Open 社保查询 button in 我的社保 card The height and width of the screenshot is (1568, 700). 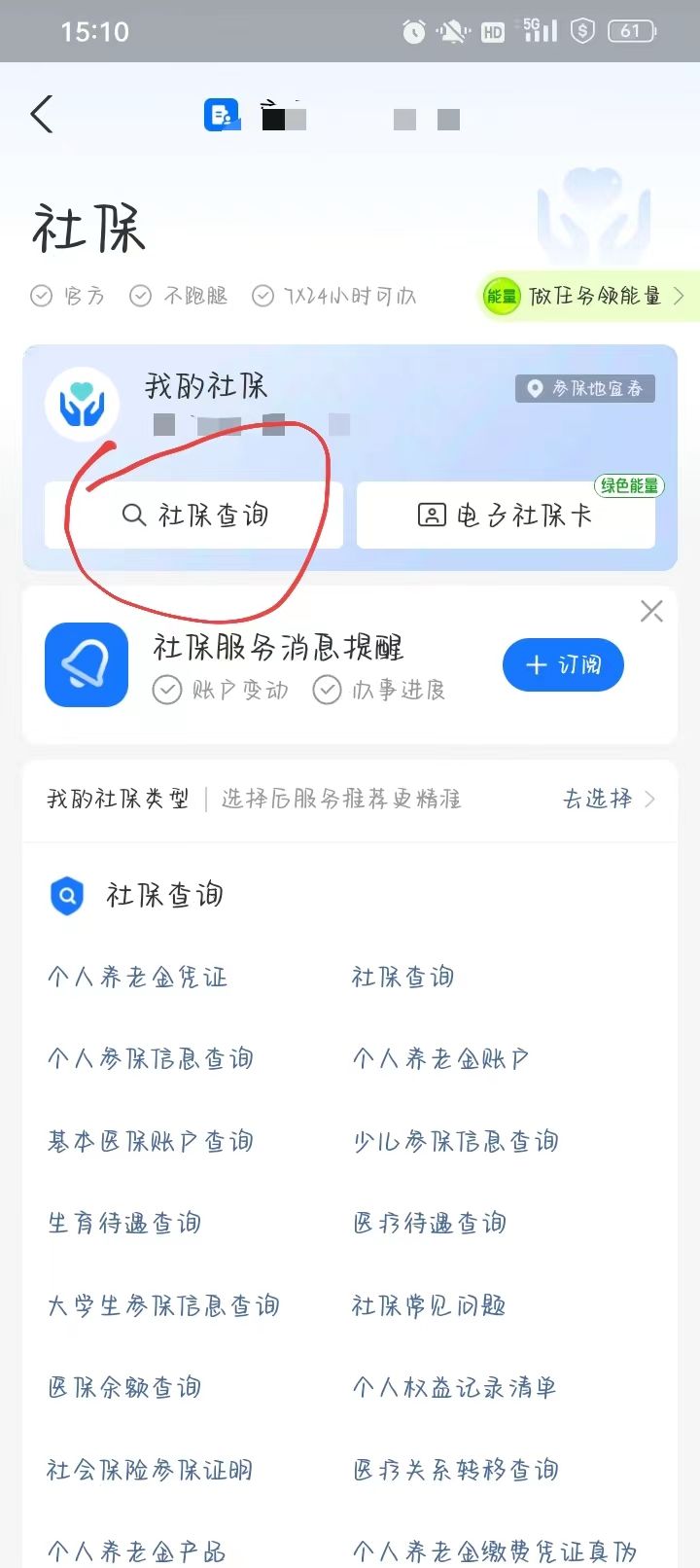coord(194,515)
